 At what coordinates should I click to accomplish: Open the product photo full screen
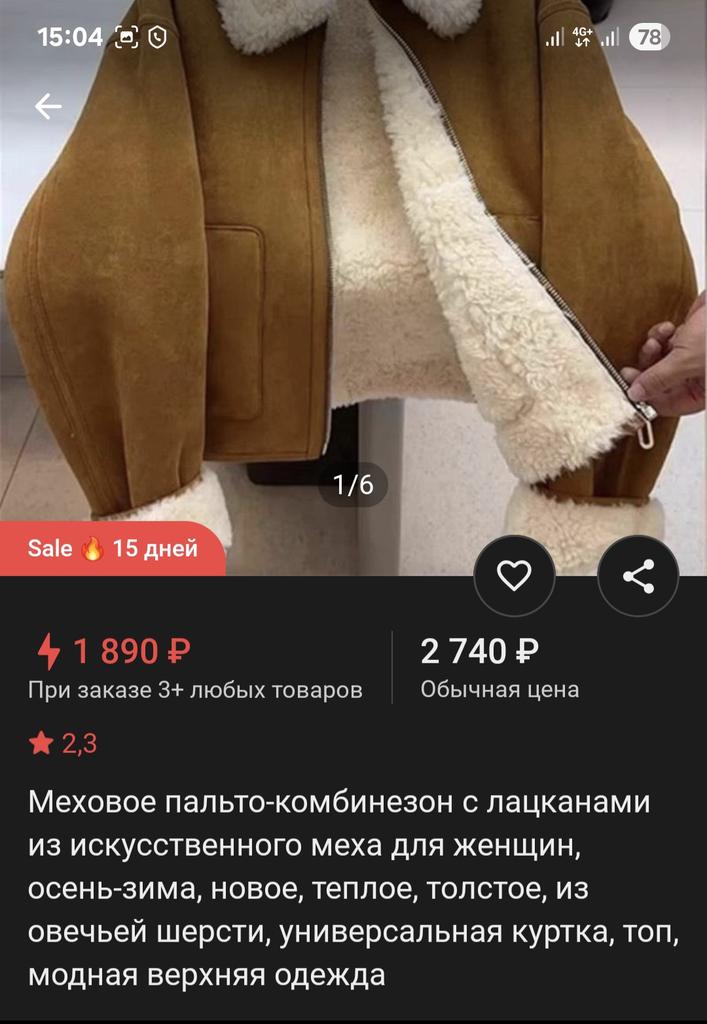[x=353, y=280]
